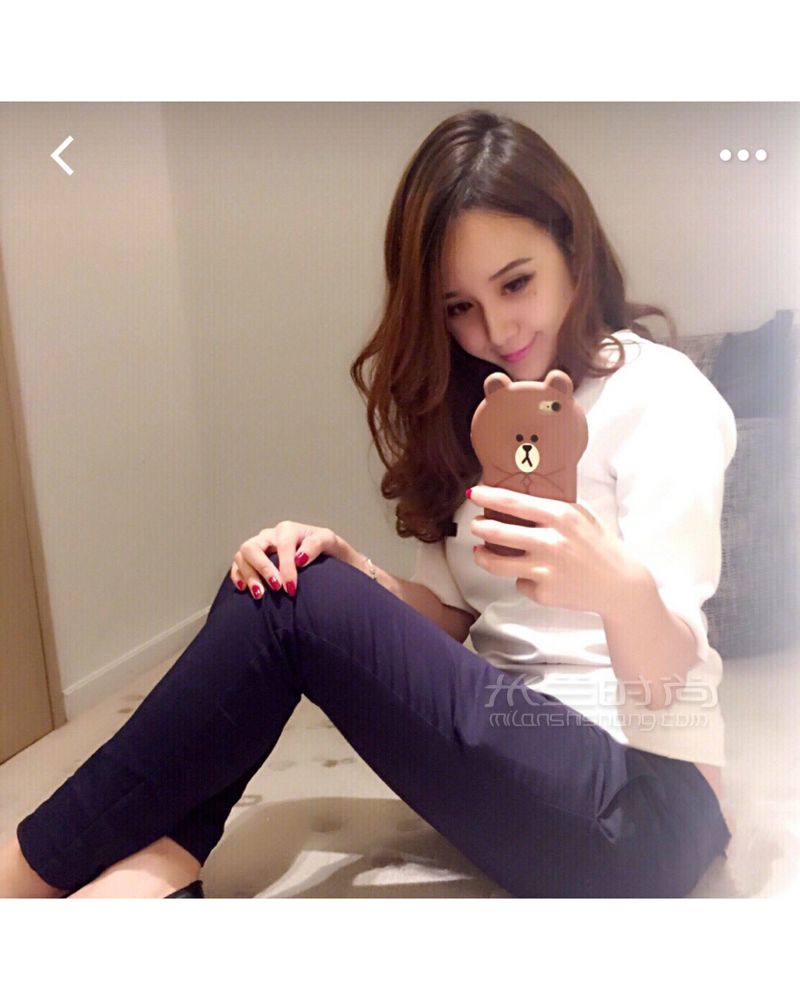
Task: Go back using the arrow icon
Action: (62, 156)
